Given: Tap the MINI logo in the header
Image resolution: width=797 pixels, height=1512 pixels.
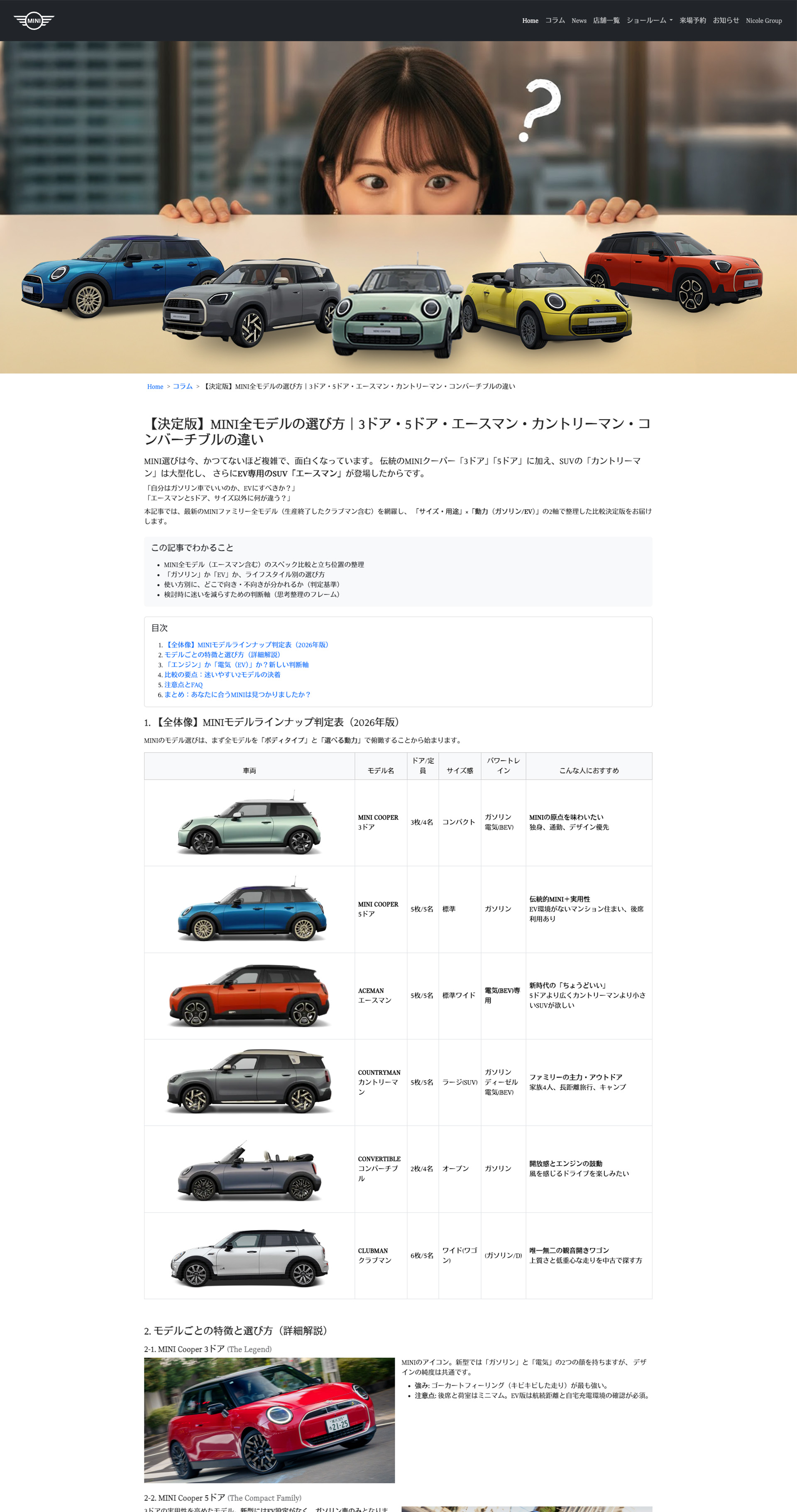Looking at the screenshot, I should [x=34, y=20].
